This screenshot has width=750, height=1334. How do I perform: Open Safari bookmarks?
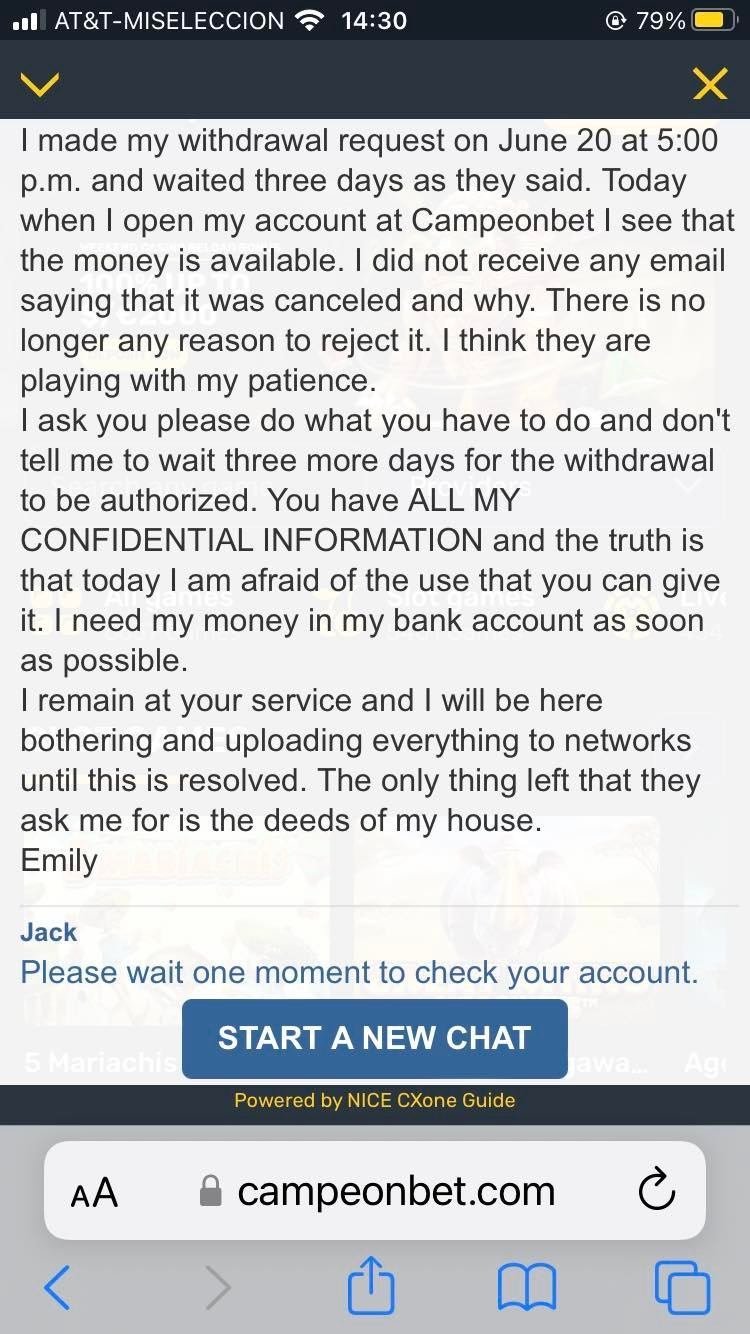pos(526,1287)
